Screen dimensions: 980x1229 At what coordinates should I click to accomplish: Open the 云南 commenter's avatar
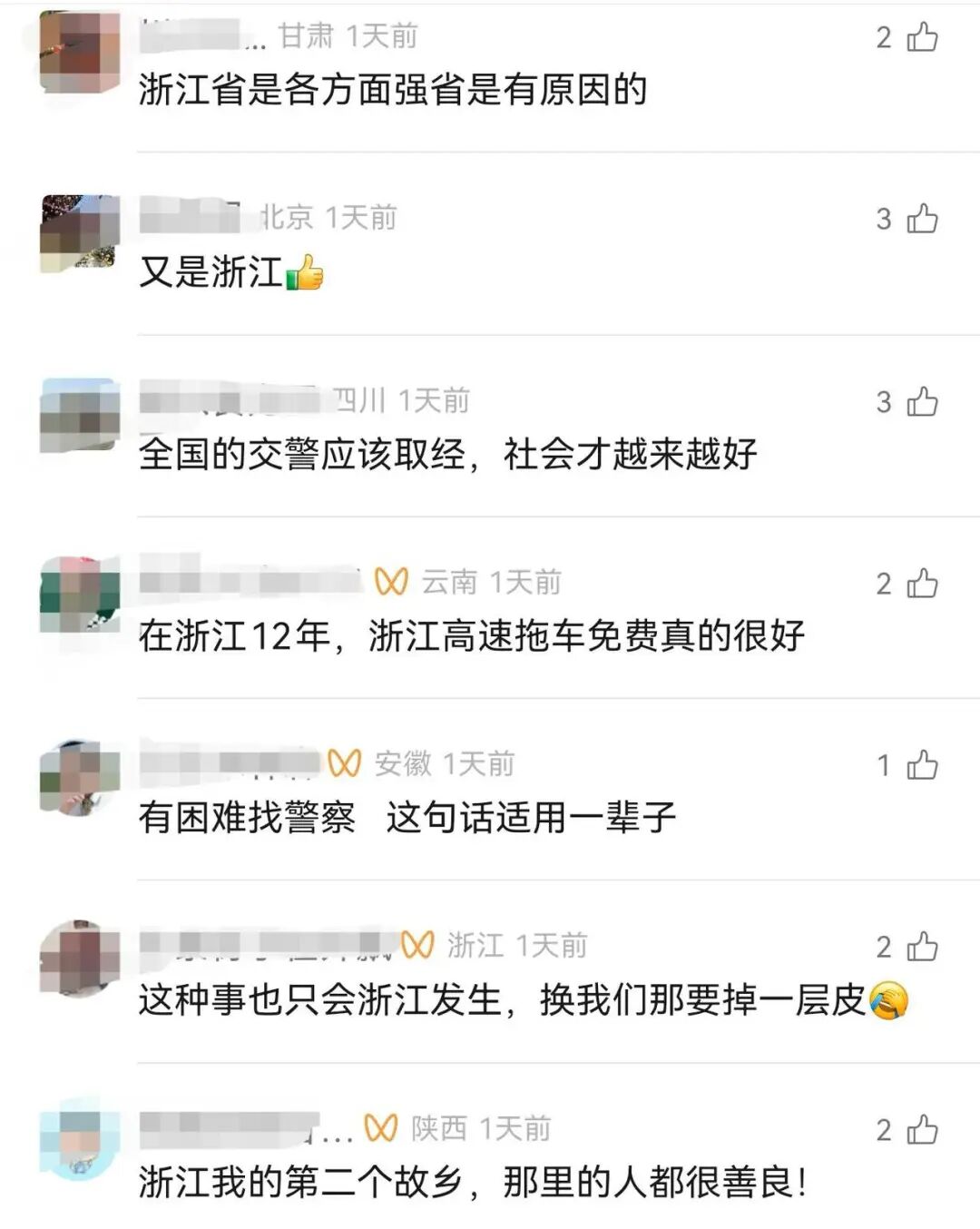pyautogui.click(x=80, y=597)
